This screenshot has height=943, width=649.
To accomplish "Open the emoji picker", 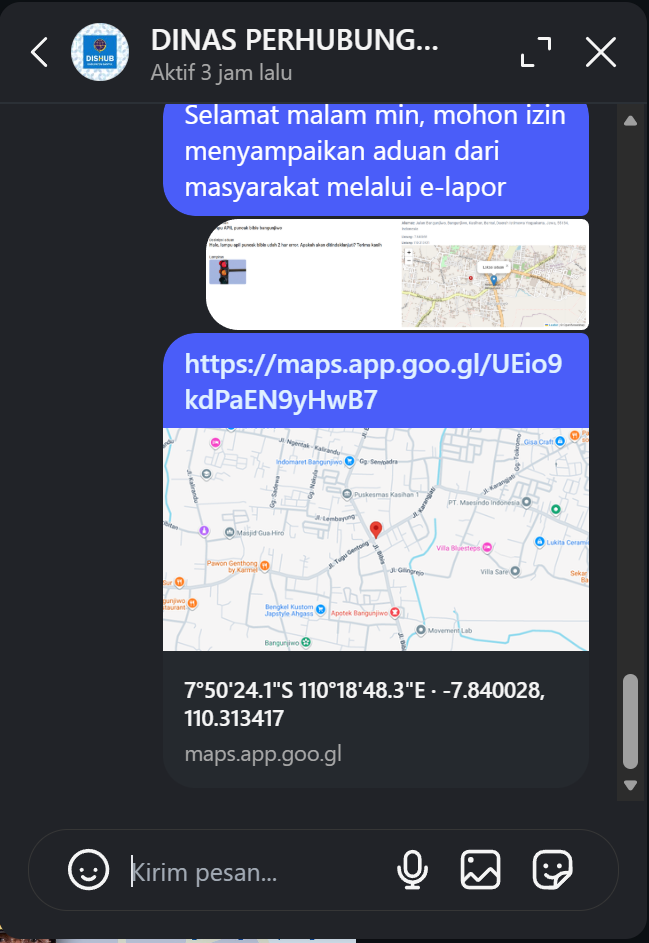I will pyautogui.click(x=88, y=869).
